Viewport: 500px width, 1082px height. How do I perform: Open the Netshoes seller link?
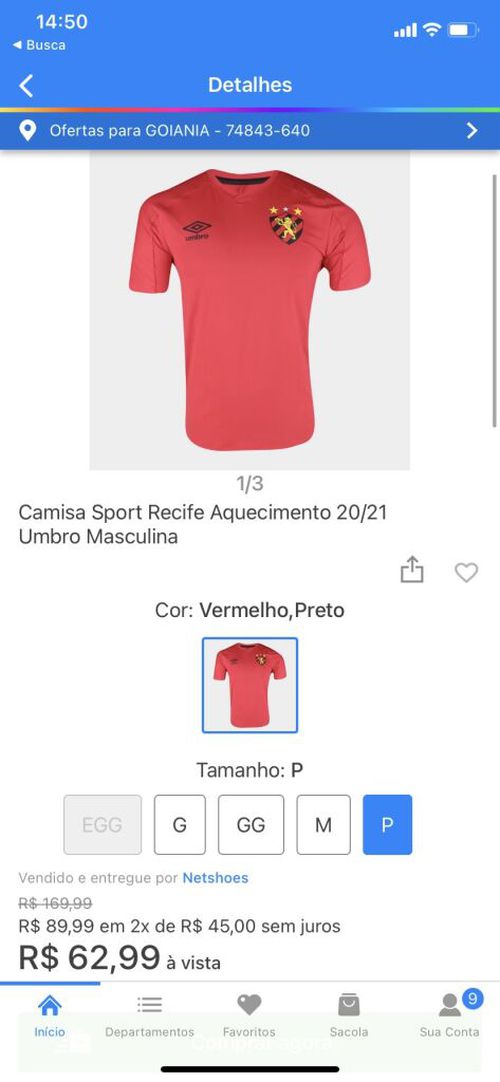215,878
